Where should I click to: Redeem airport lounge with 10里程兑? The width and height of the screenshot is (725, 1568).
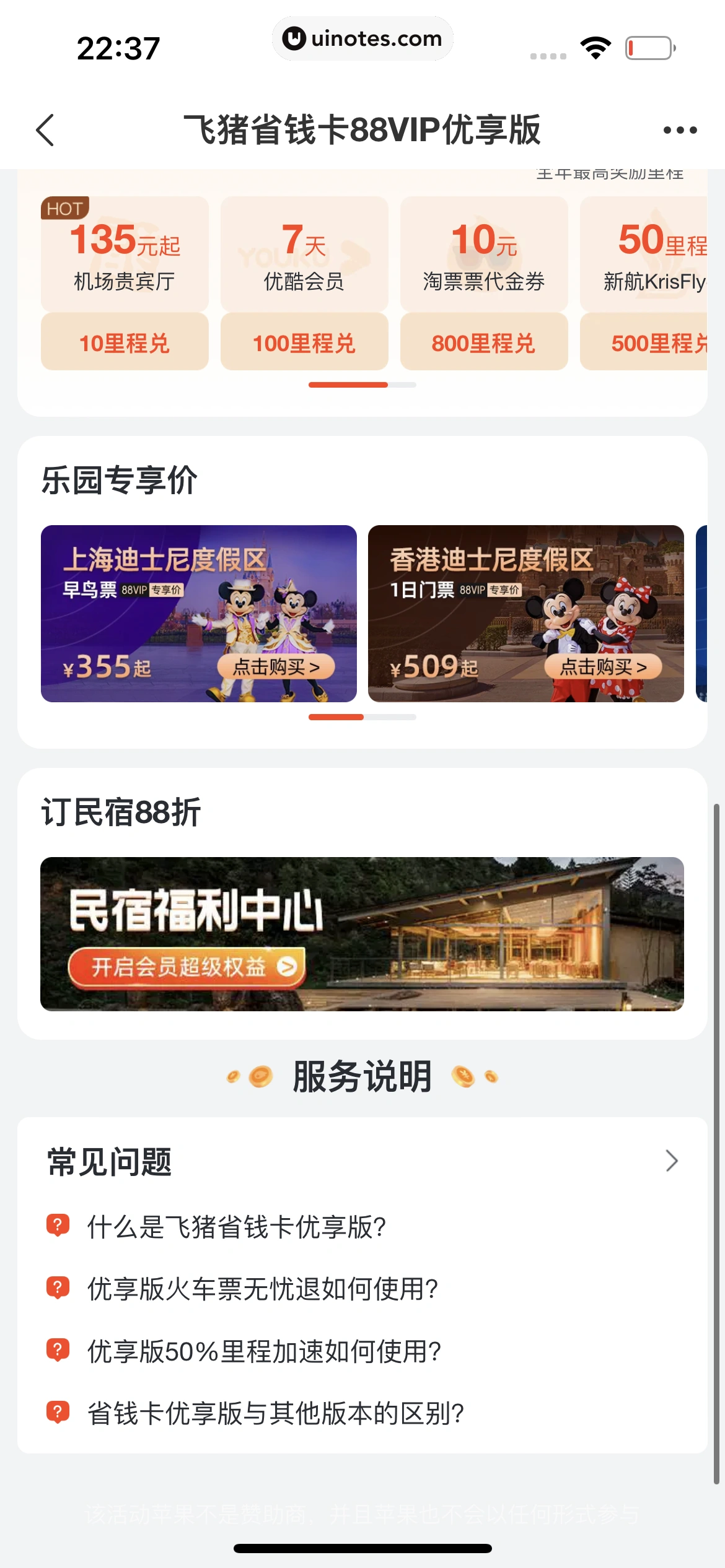[x=125, y=342]
